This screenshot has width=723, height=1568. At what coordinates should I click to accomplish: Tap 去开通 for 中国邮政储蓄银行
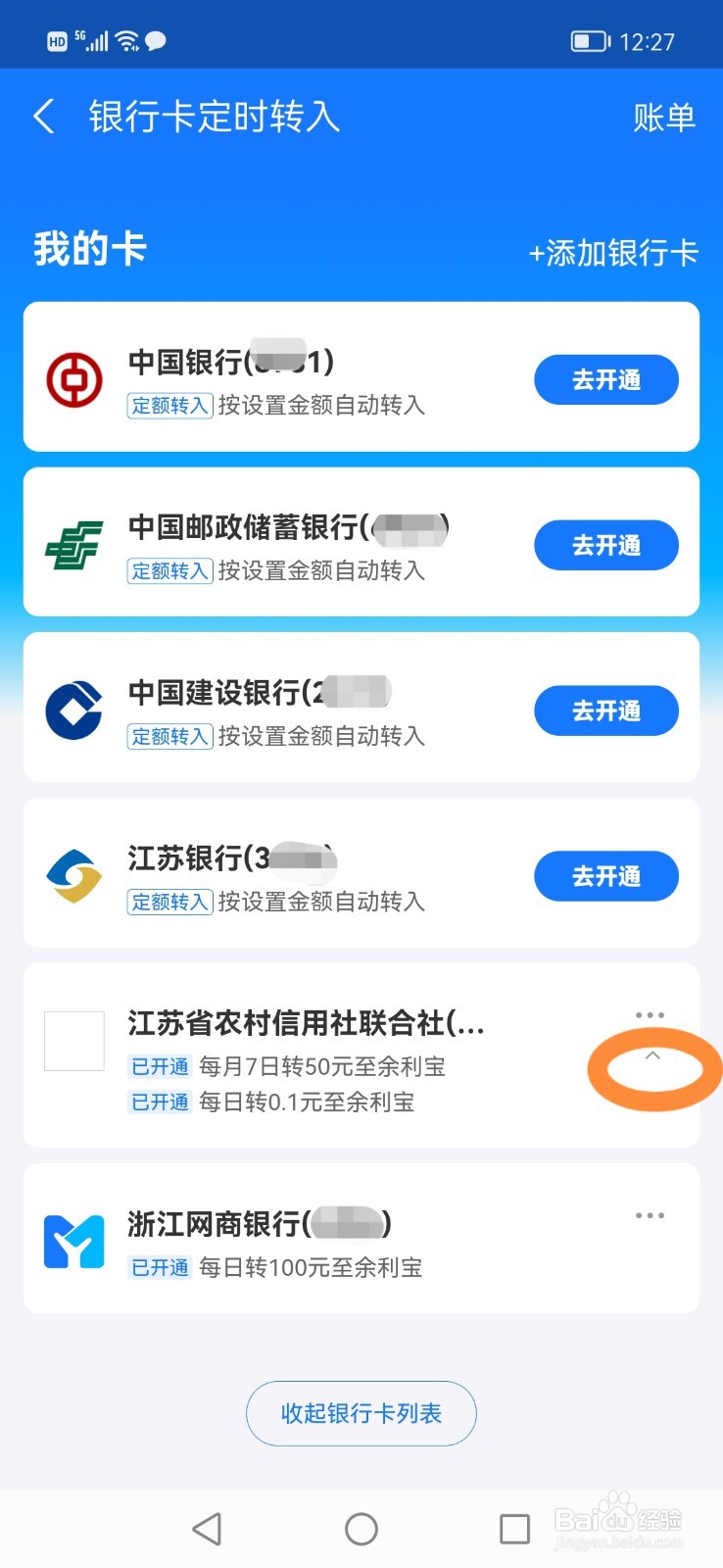click(606, 545)
